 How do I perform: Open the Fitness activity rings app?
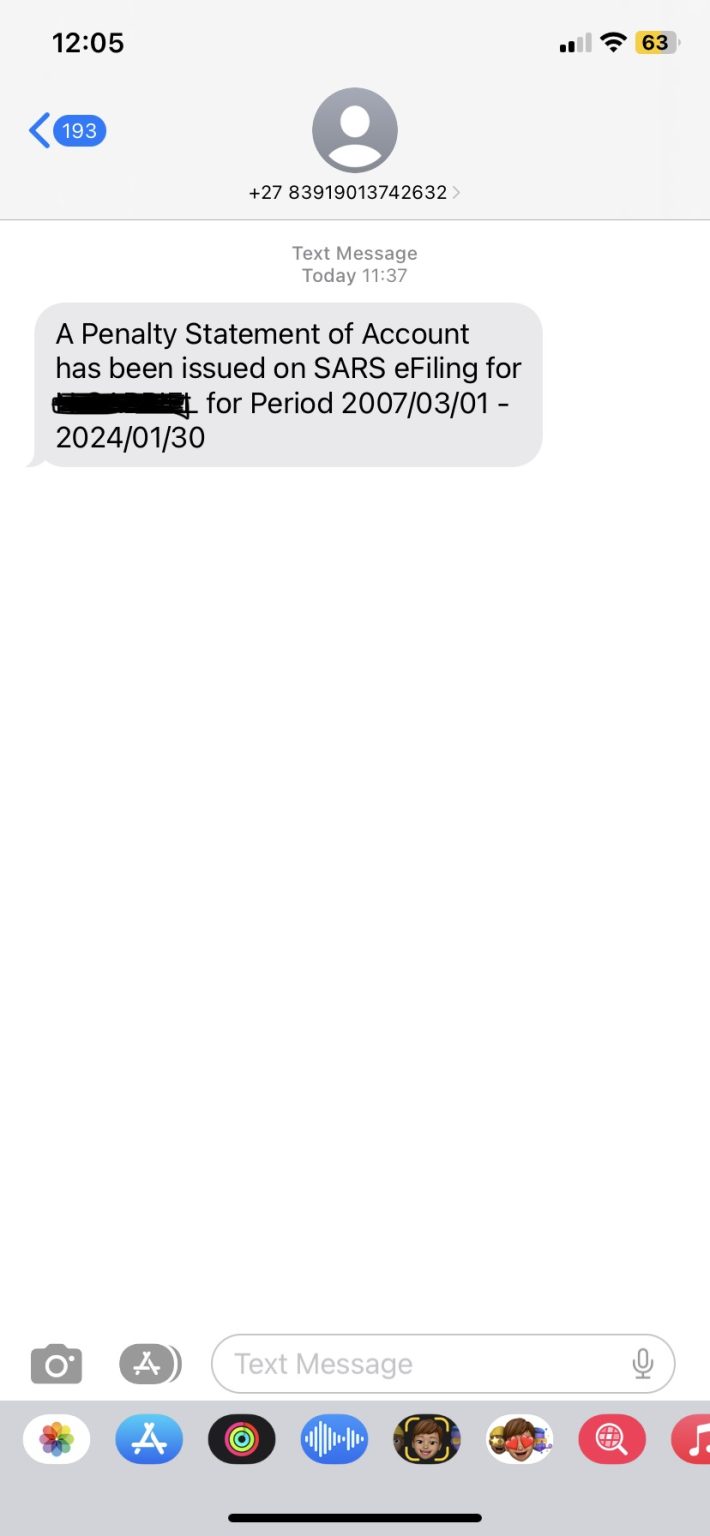tap(241, 1440)
